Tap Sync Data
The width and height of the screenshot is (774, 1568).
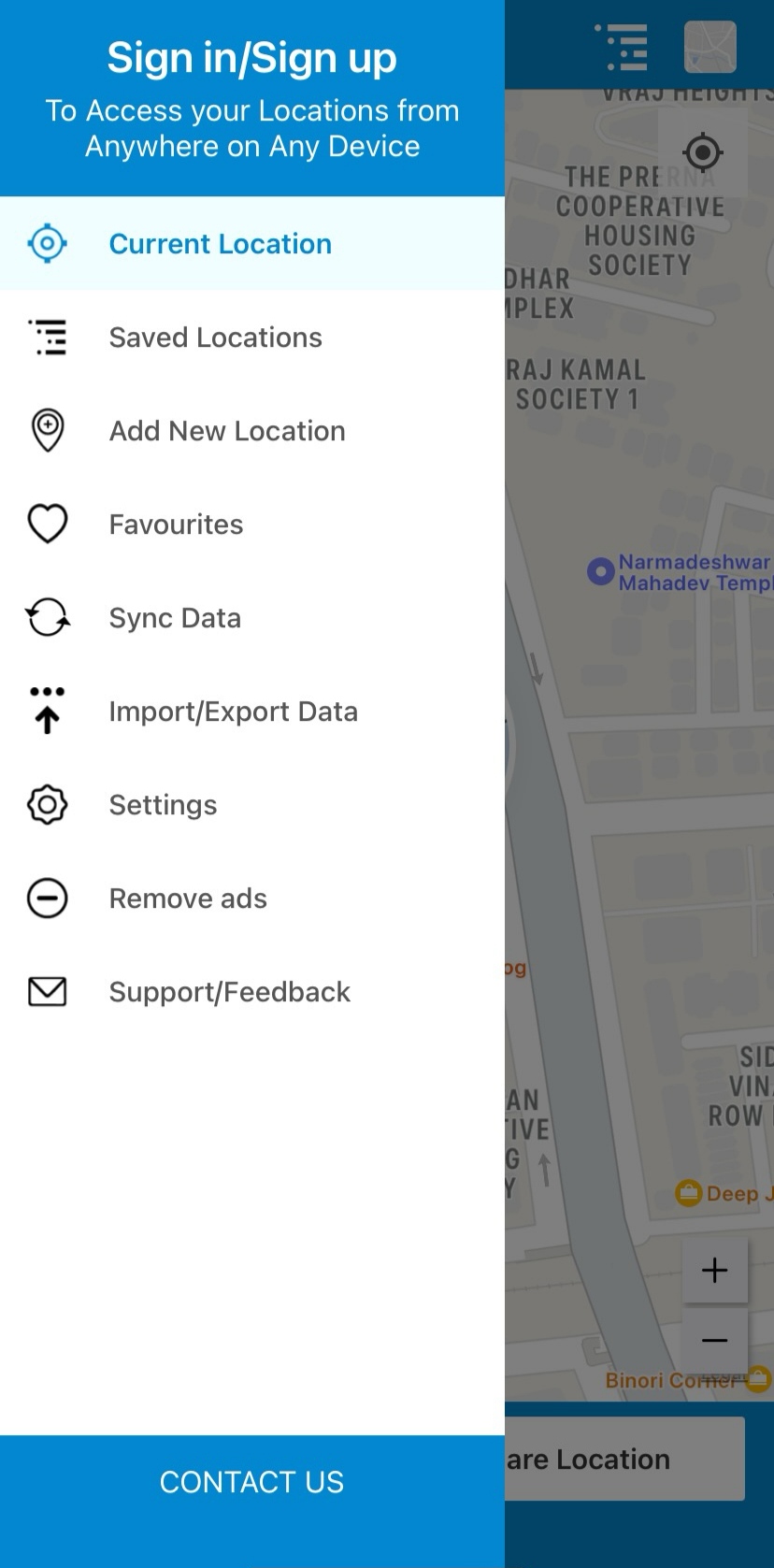click(x=252, y=617)
